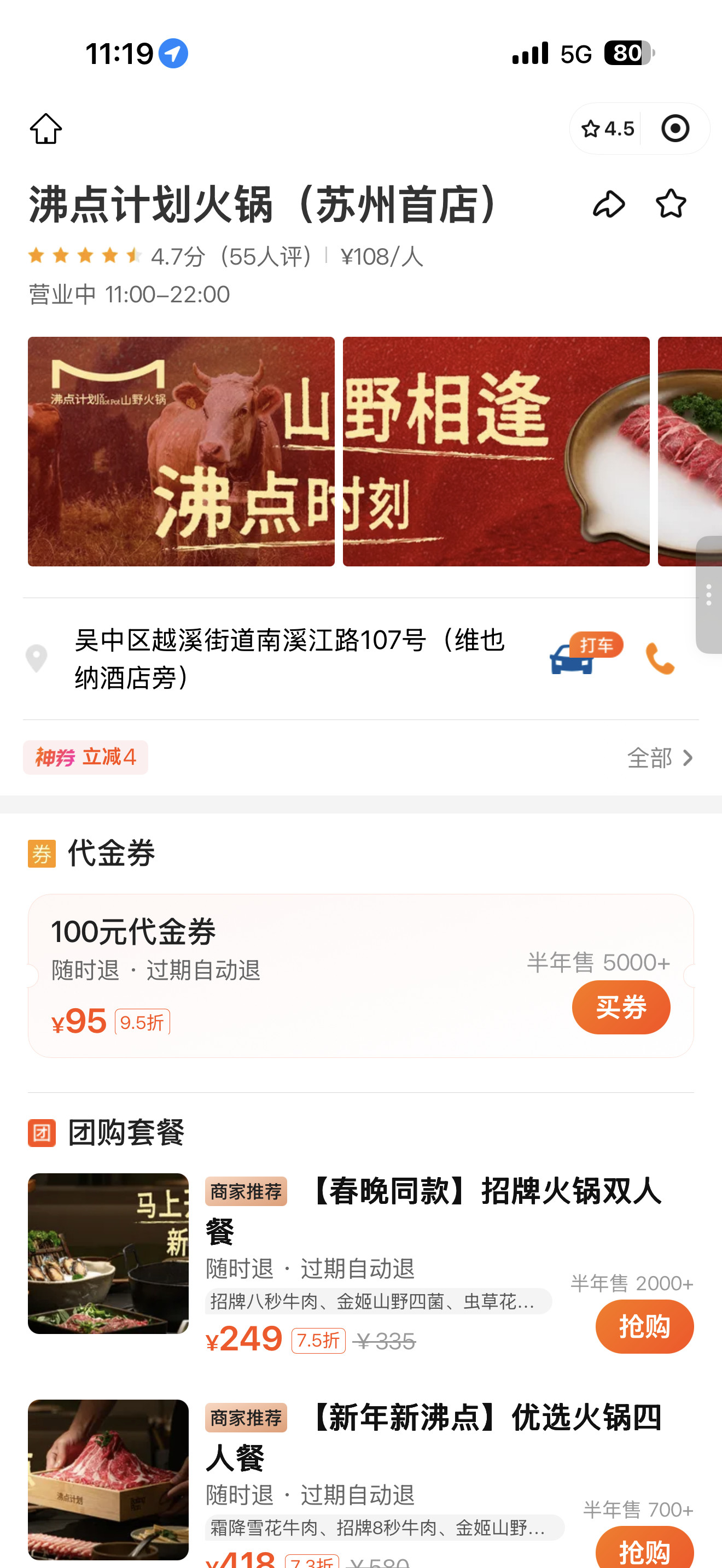The height and width of the screenshot is (1568, 722).
Task: Tap 买券 to buy the 100元代金券
Action: (621, 1007)
